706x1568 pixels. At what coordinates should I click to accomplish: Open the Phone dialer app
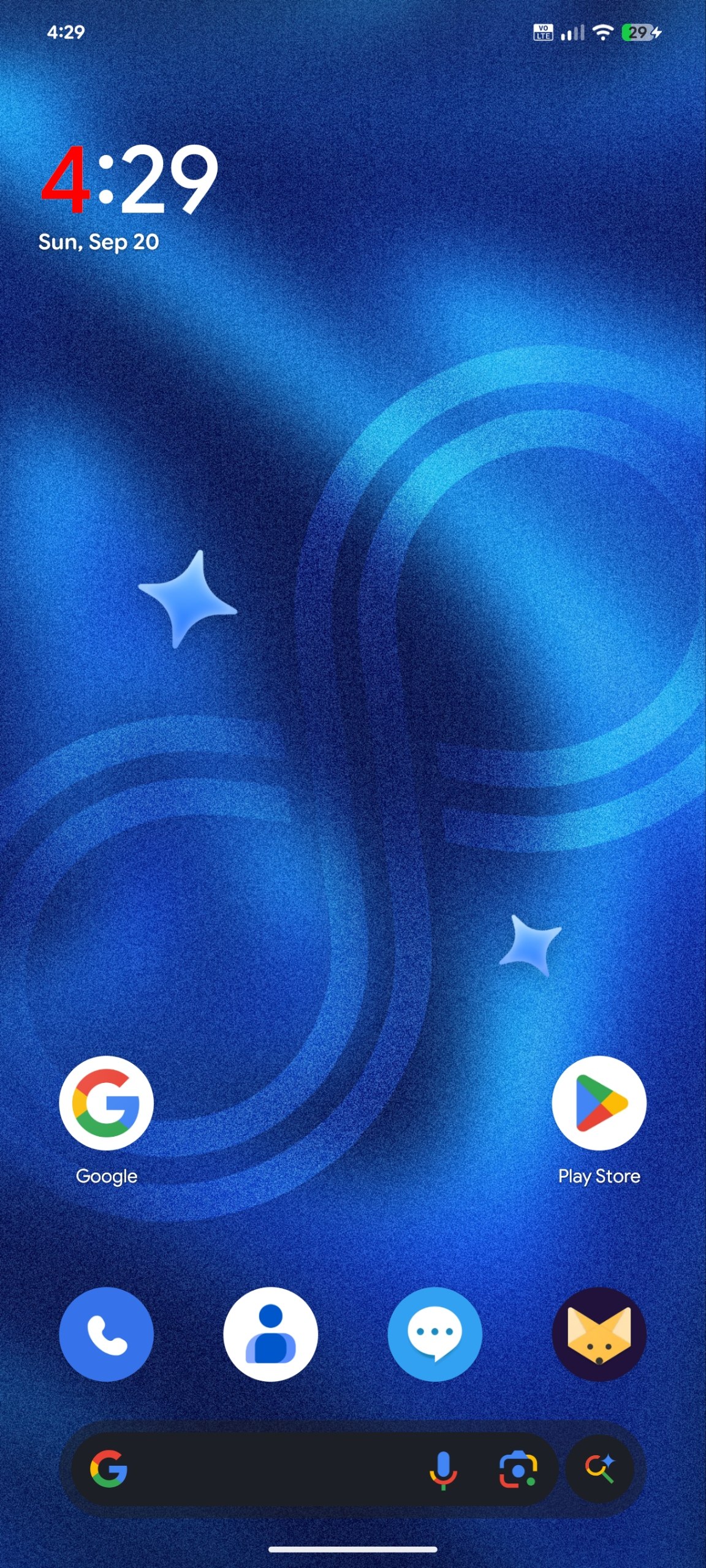pyautogui.click(x=107, y=1334)
